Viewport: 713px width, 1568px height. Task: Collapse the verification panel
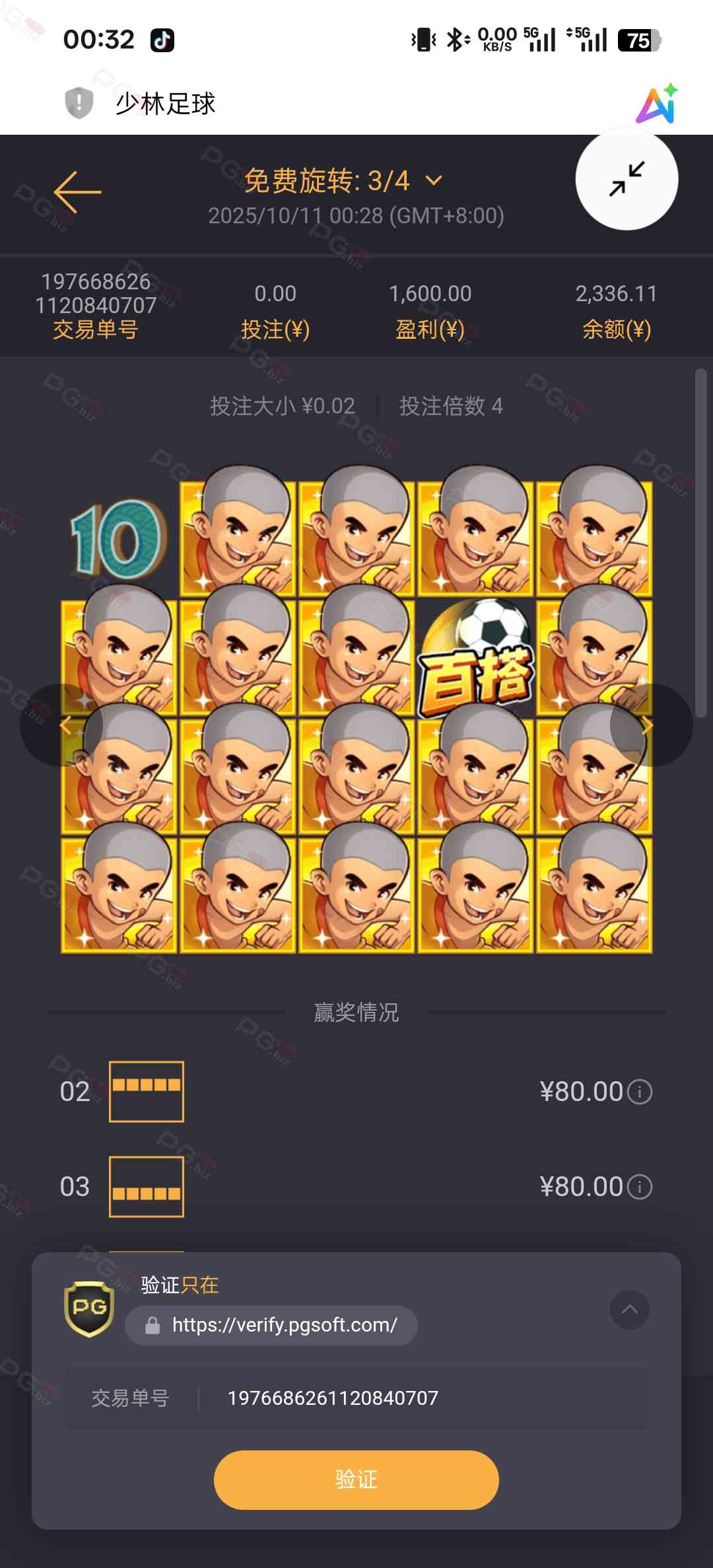629,1309
